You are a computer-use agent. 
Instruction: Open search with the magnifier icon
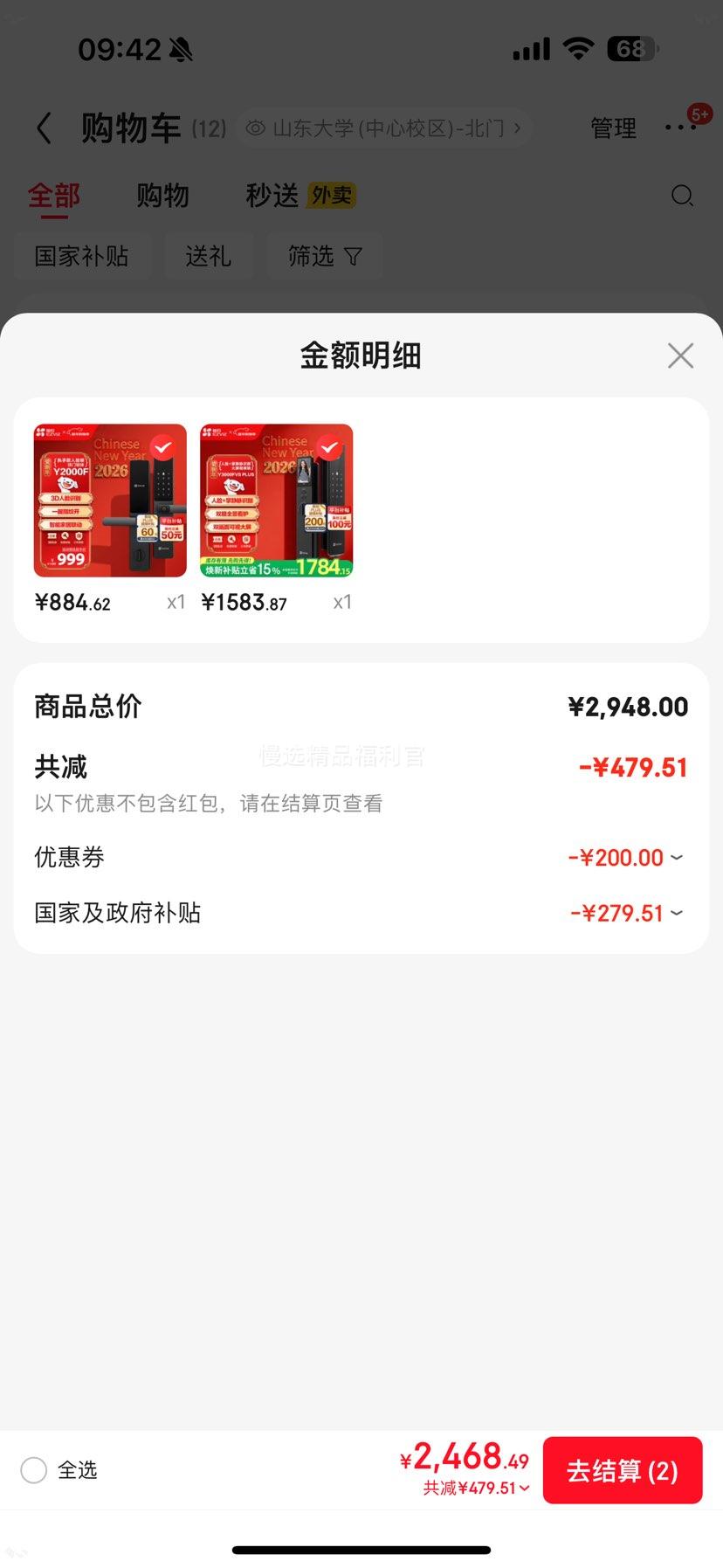click(x=682, y=196)
